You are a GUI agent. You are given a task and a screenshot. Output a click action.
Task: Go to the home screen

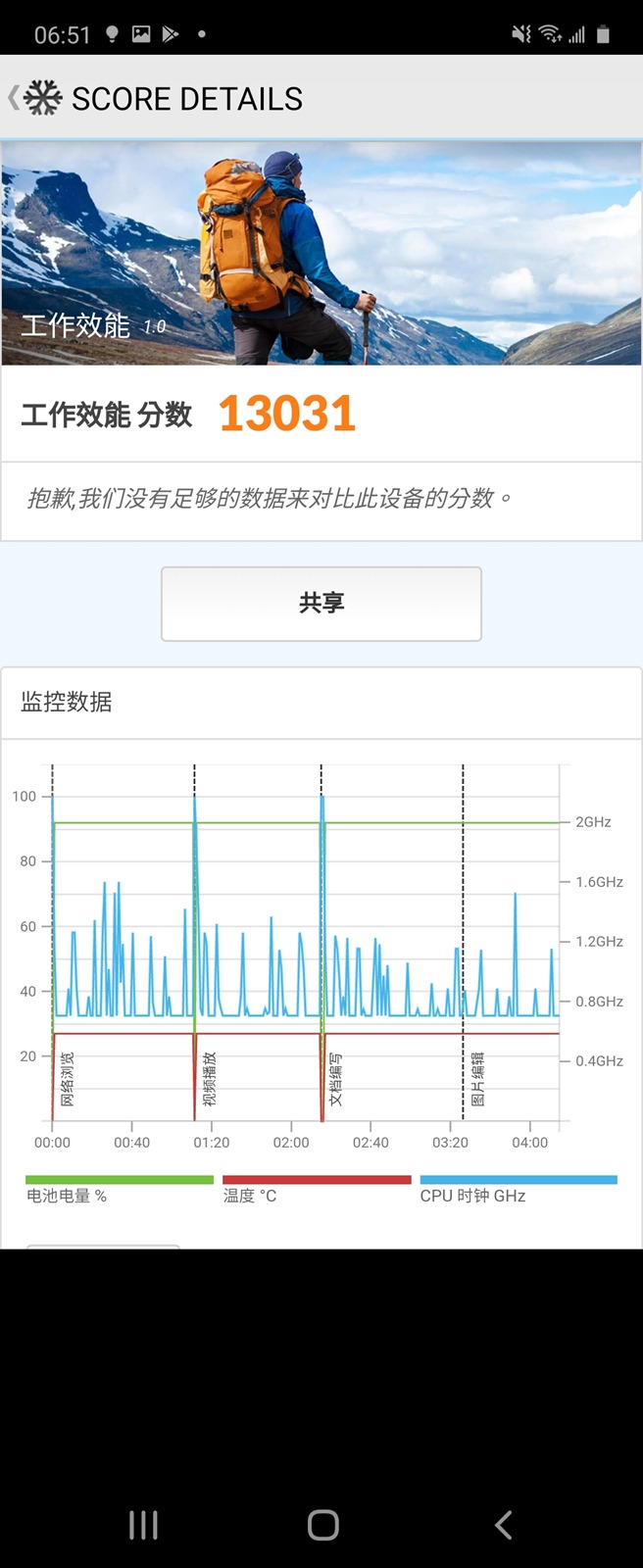click(x=322, y=1524)
